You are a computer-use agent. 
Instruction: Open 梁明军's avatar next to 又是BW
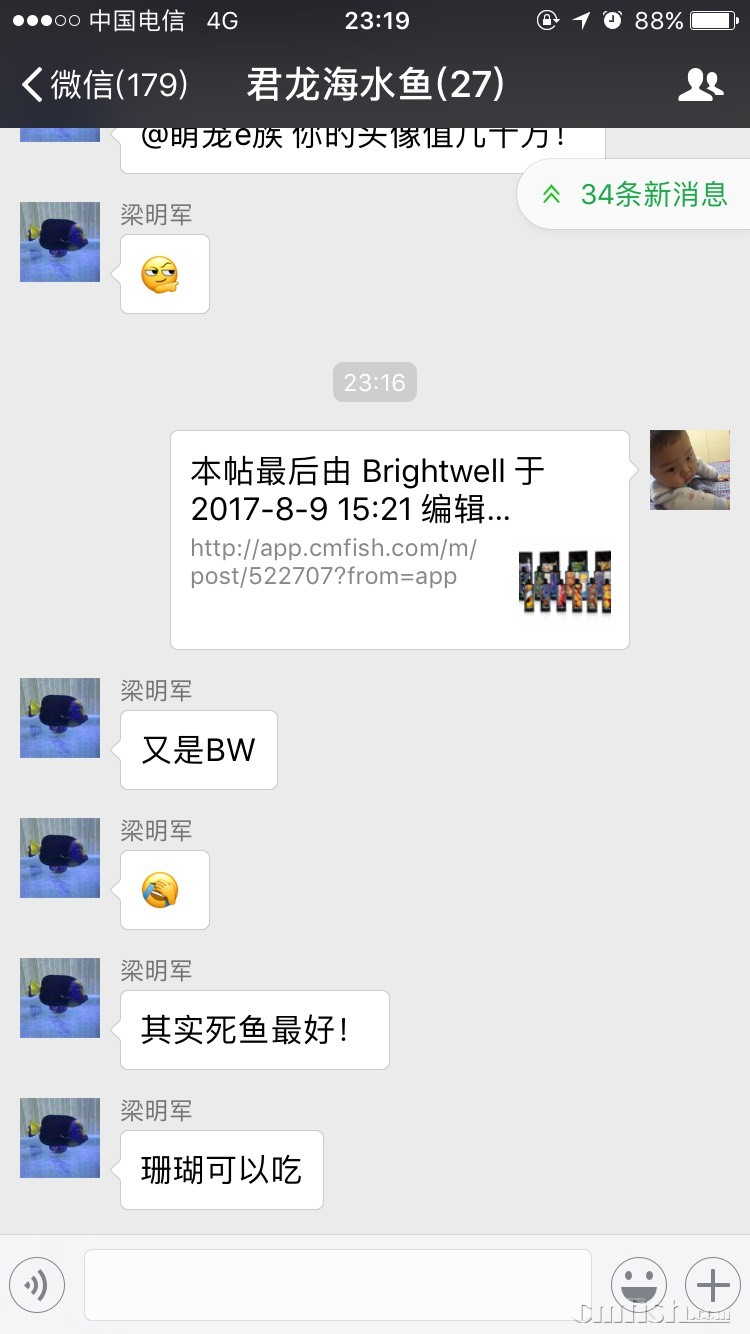[60, 717]
